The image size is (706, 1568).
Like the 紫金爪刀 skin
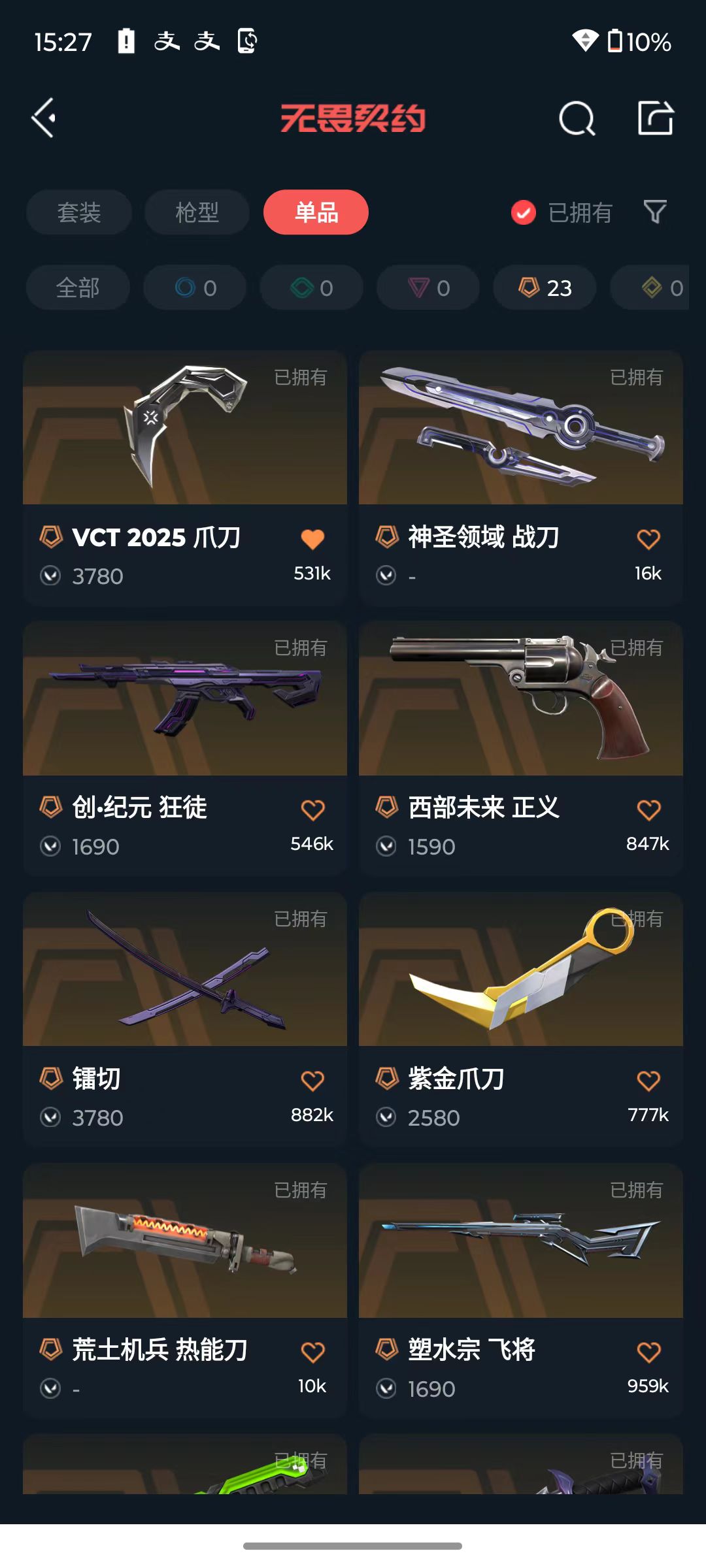648,1081
